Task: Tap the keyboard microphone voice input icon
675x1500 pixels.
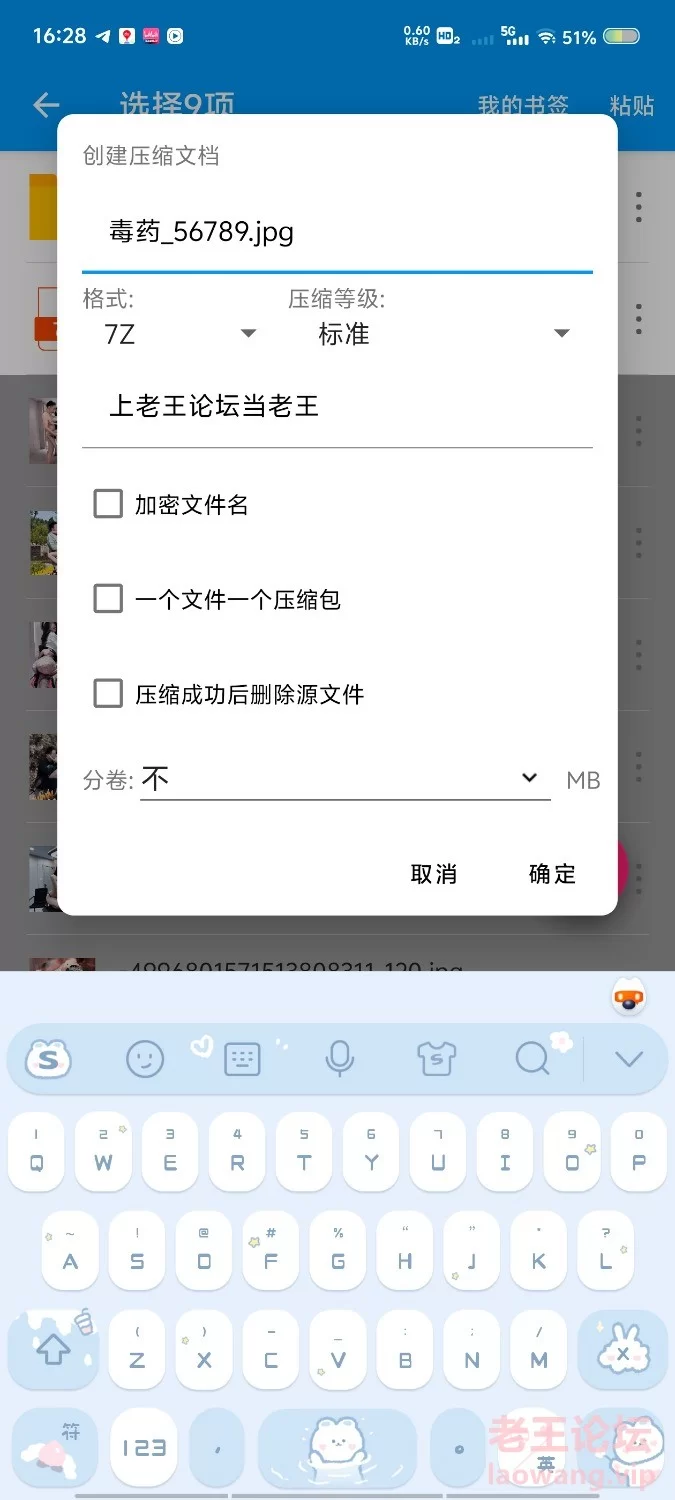Action: pos(339,1058)
